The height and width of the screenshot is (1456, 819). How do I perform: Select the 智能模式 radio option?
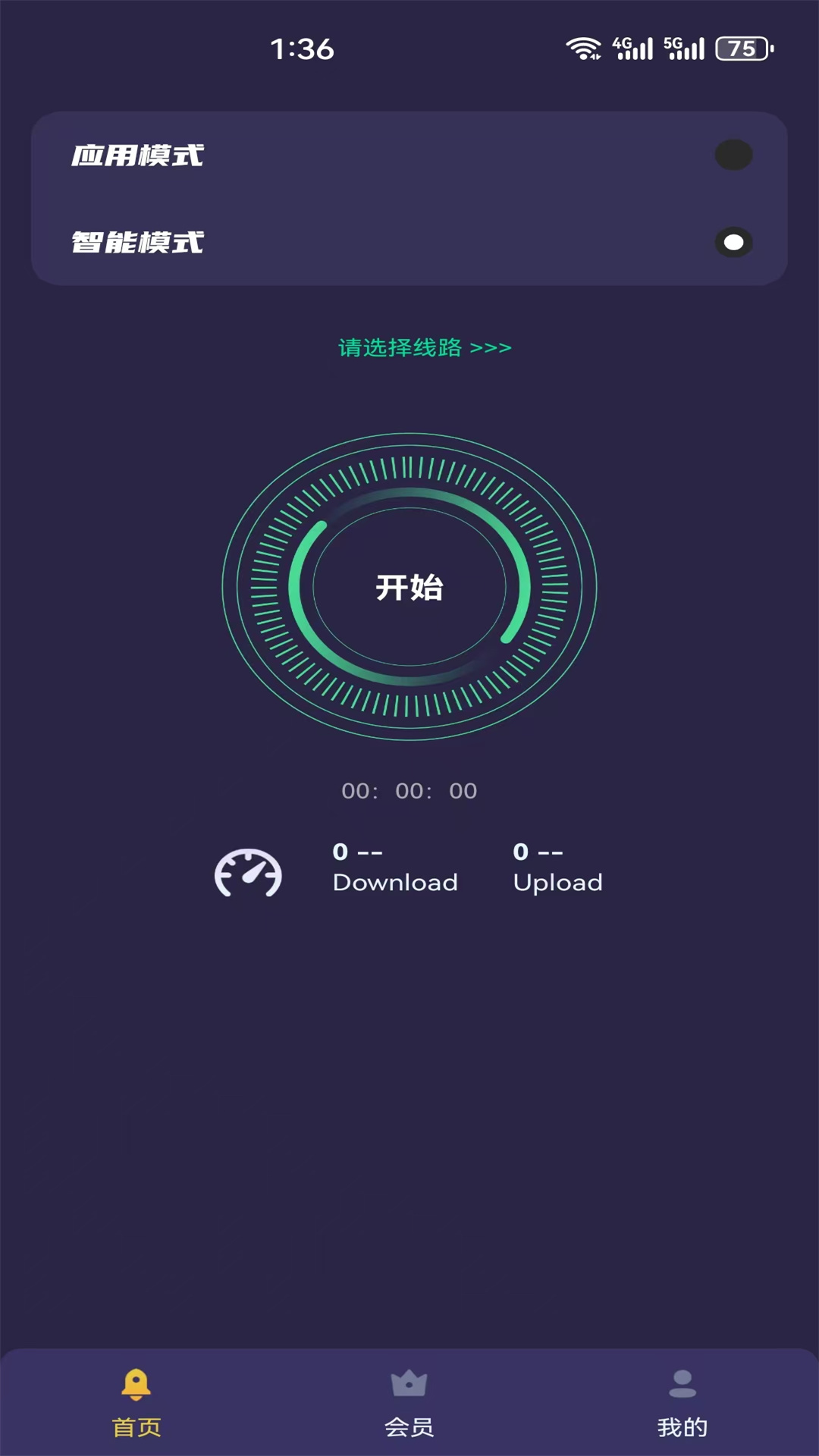click(733, 243)
